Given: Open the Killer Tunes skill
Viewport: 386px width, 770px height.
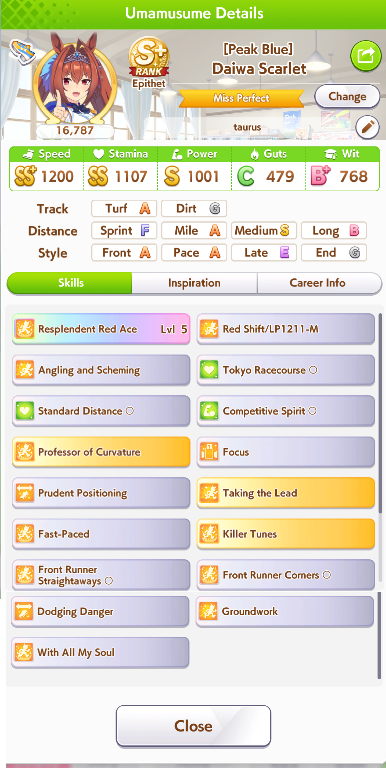Looking at the screenshot, I should pyautogui.click(x=286, y=534).
